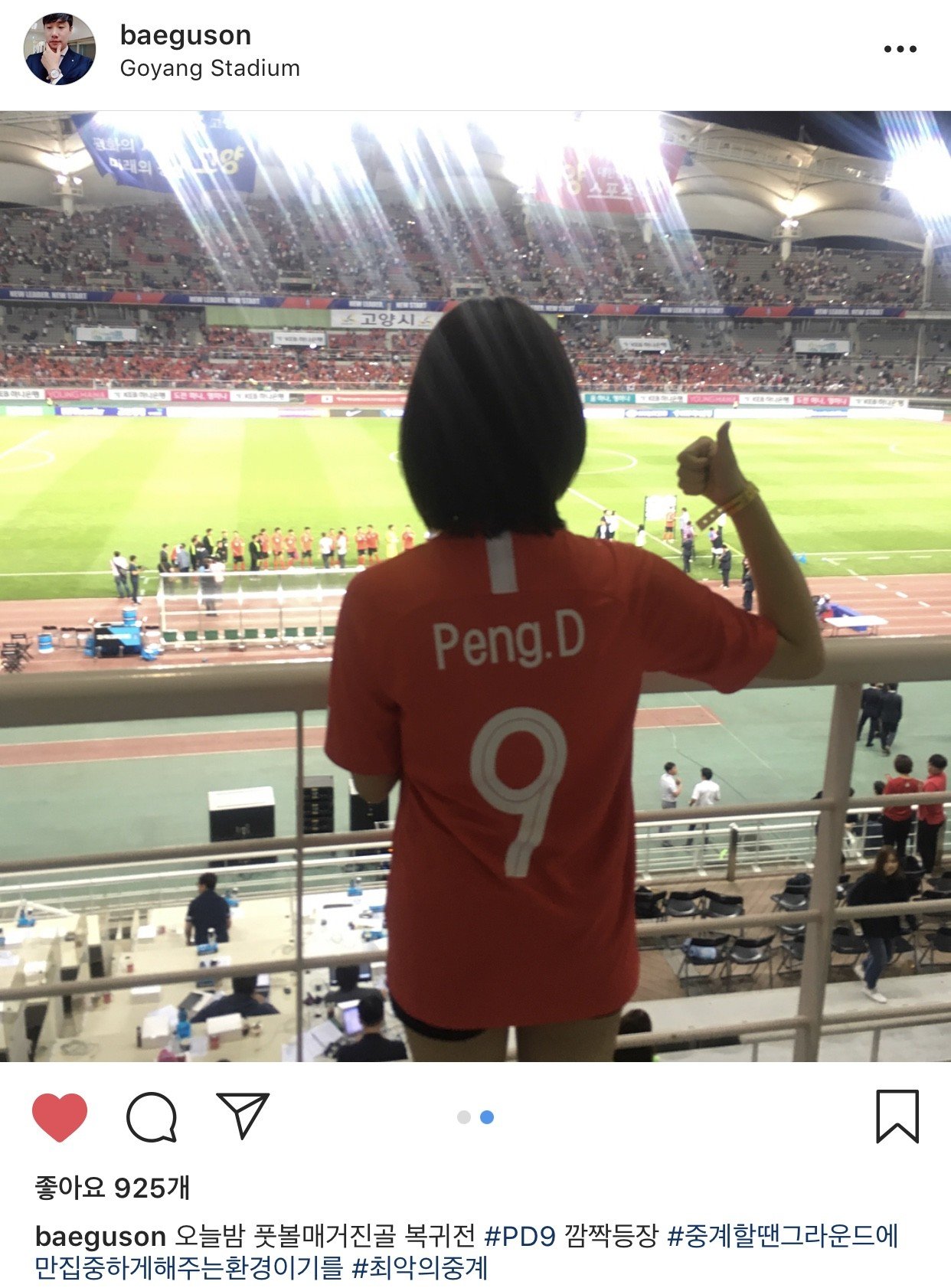Image resolution: width=951 pixels, height=1288 pixels.
Task: View the 925 likes list
Action: tap(113, 1188)
